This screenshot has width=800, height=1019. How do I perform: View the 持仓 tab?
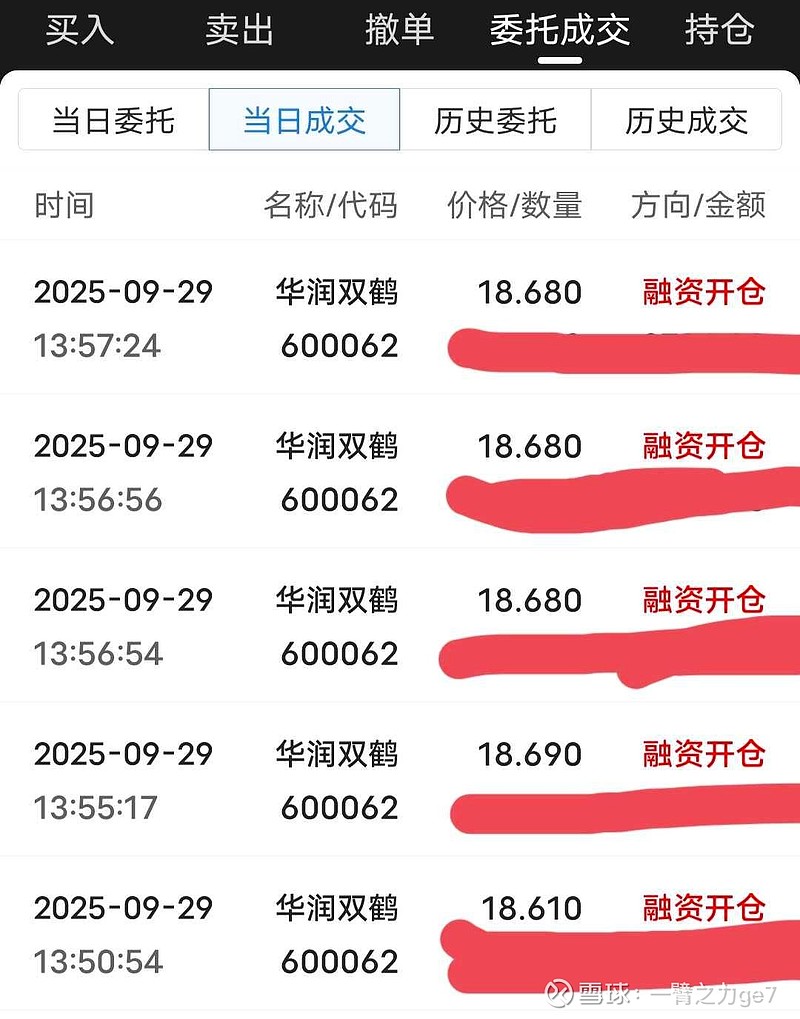(x=719, y=30)
